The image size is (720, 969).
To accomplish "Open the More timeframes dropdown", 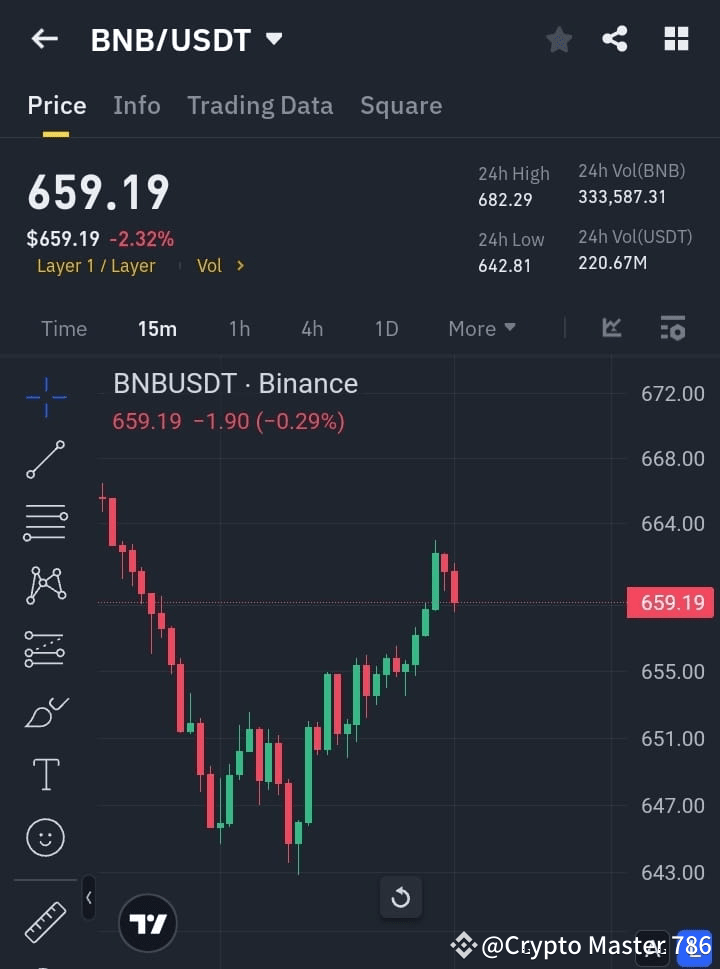I will click(481, 328).
